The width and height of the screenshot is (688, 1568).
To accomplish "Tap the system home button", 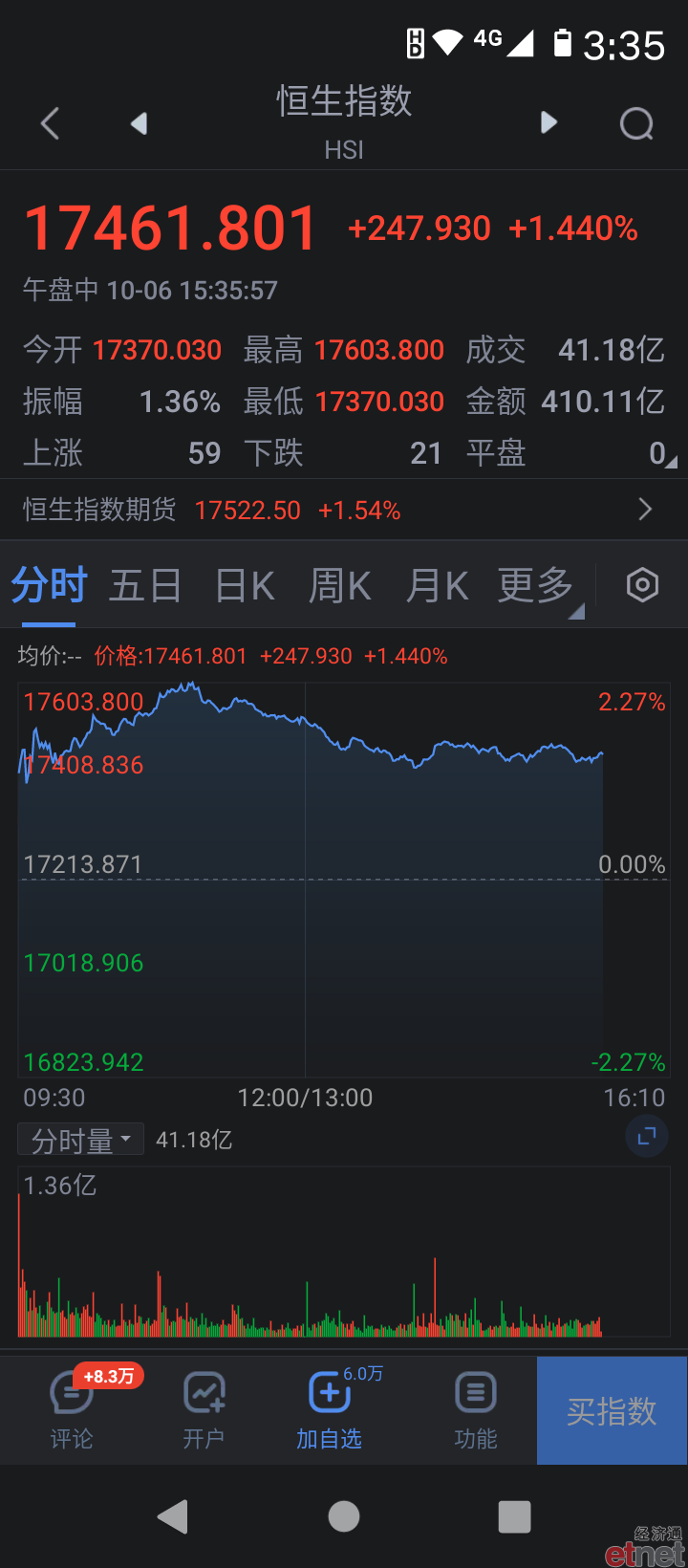I will (344, 1516).
